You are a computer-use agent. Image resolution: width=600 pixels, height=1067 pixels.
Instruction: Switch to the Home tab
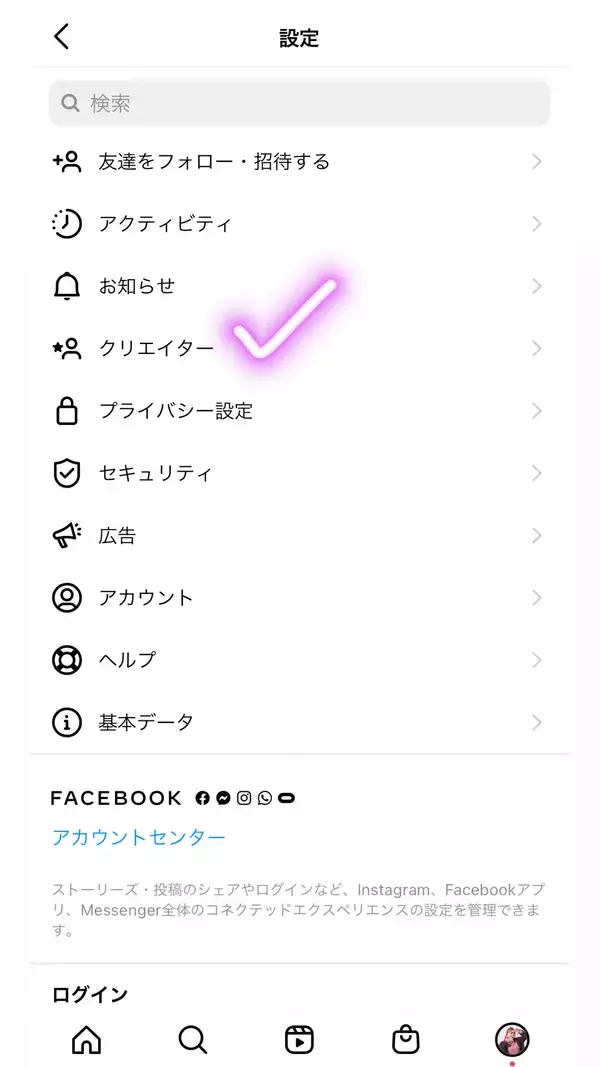(87, 1040)
